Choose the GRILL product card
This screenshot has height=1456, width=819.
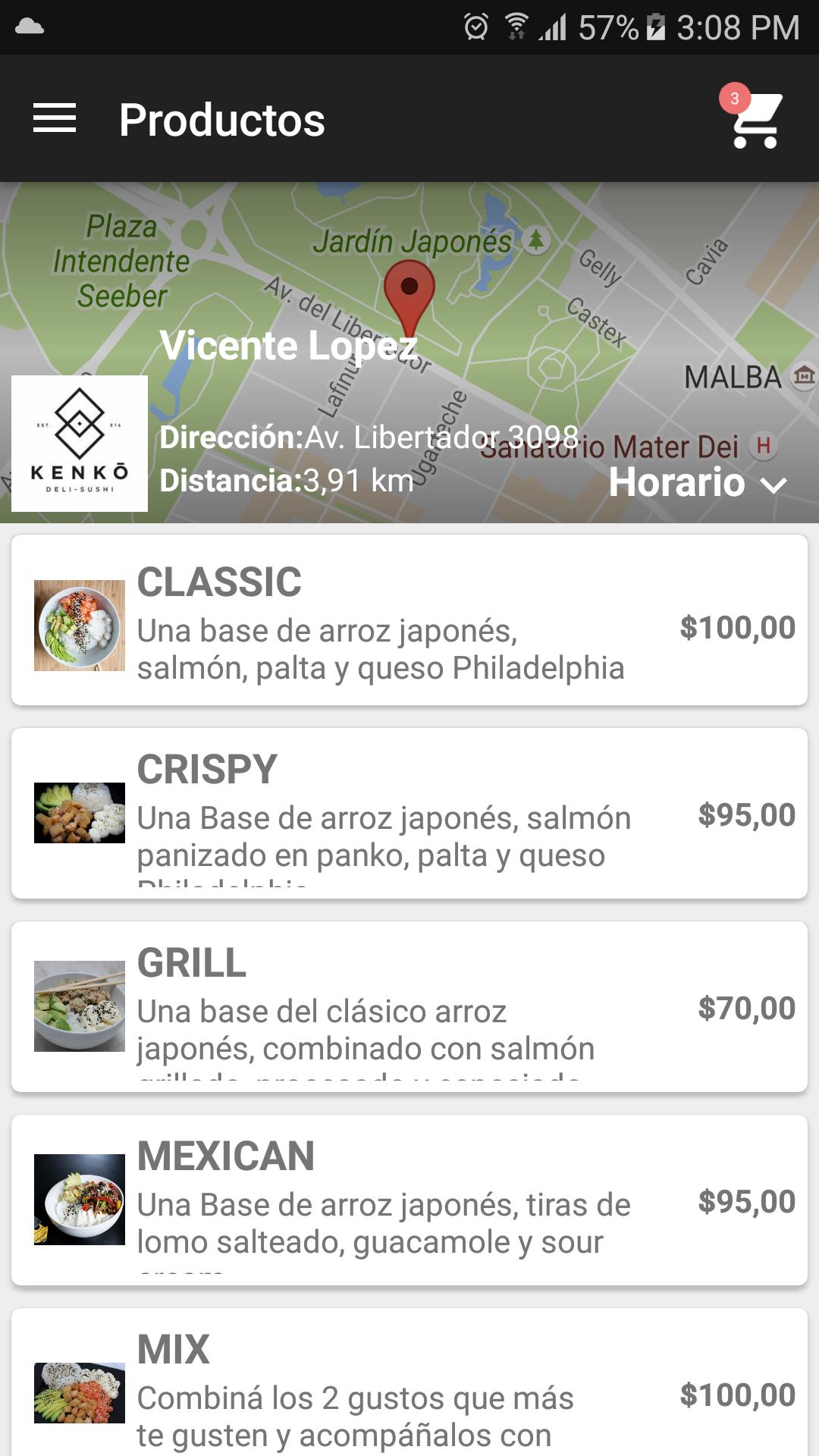(x=409, y=1007)
